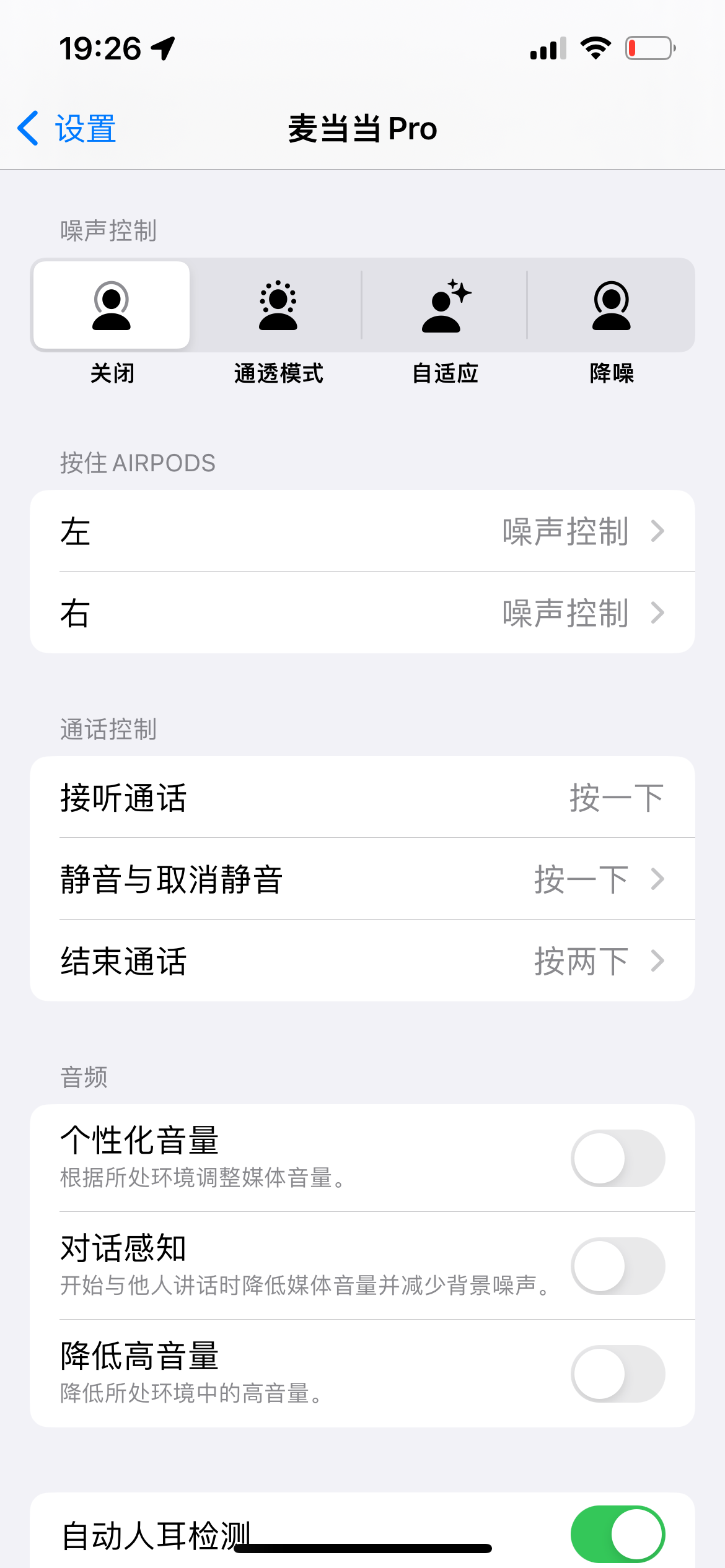Screen dimensions: 725x1568
Task: Open 左 AirPod press-and-hold setting
Action: [362, 531]
